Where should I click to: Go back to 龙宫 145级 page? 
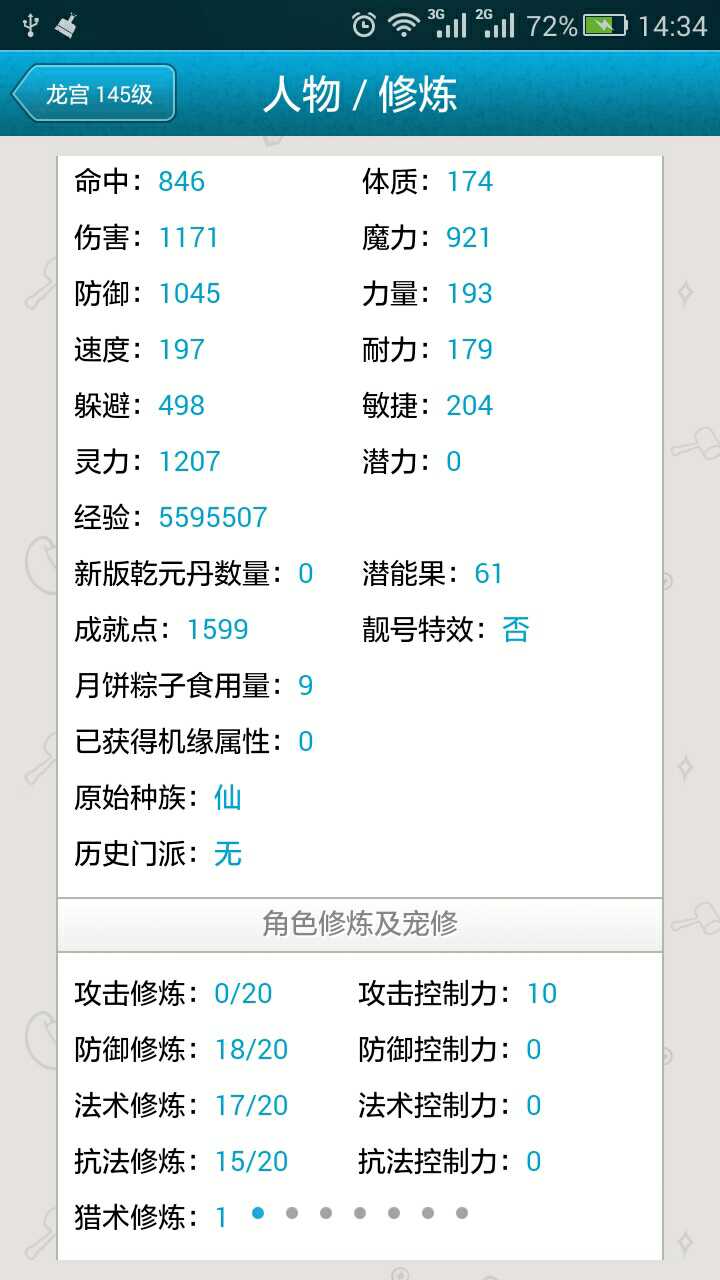click(95, 94)
